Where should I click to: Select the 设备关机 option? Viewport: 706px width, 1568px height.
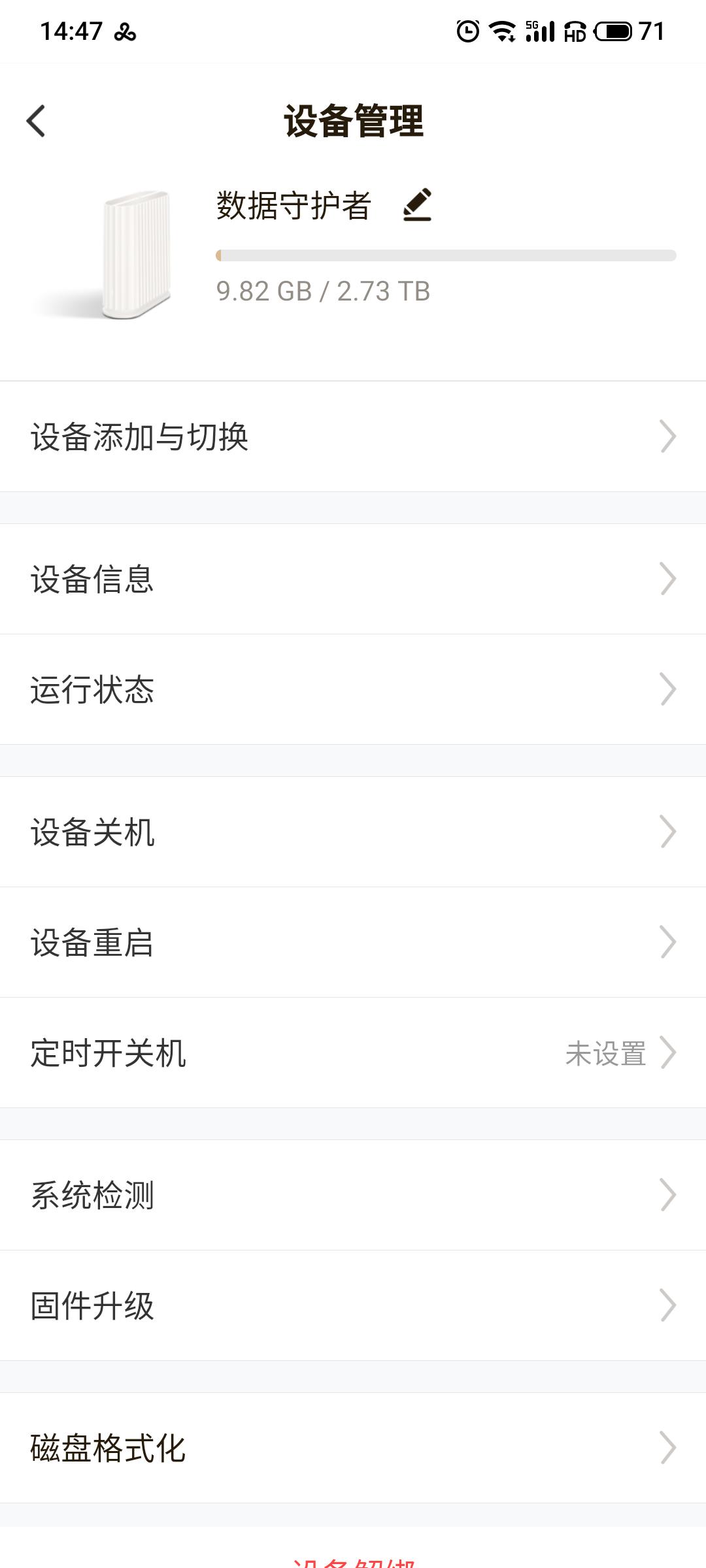(353, 831)
